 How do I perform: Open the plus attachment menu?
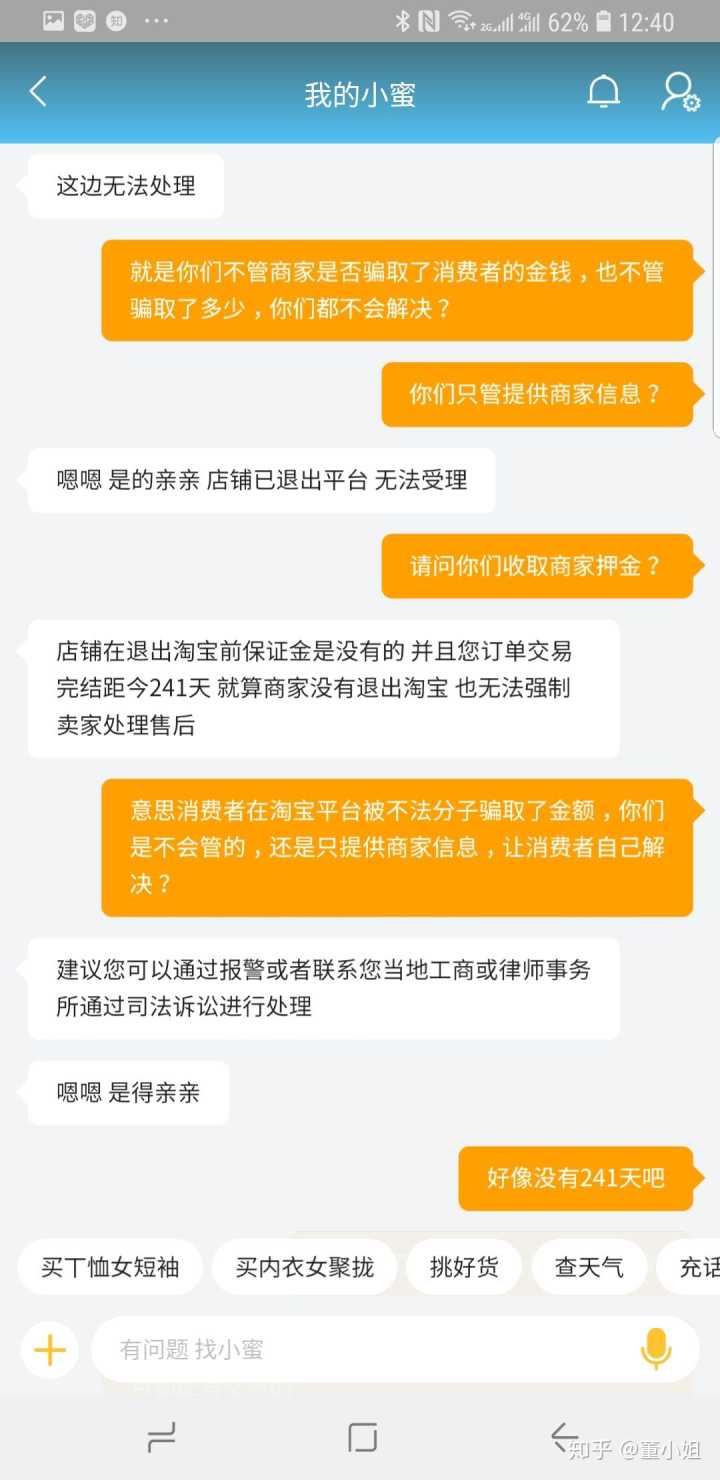(x=49, y=1350)
